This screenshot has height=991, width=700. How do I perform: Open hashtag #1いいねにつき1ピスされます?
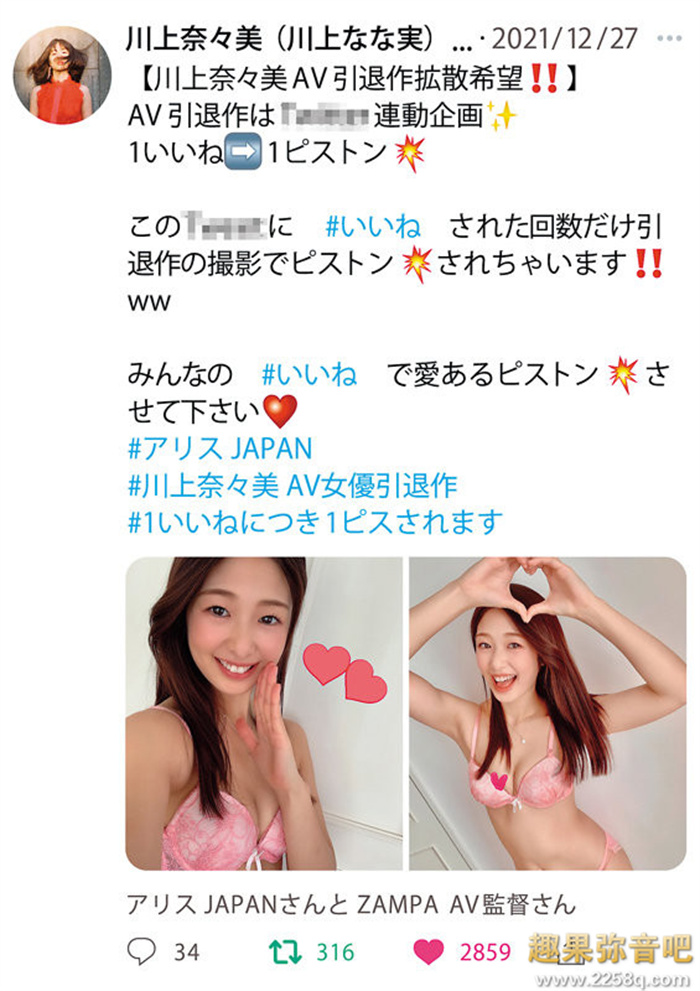tap(315, 522)
